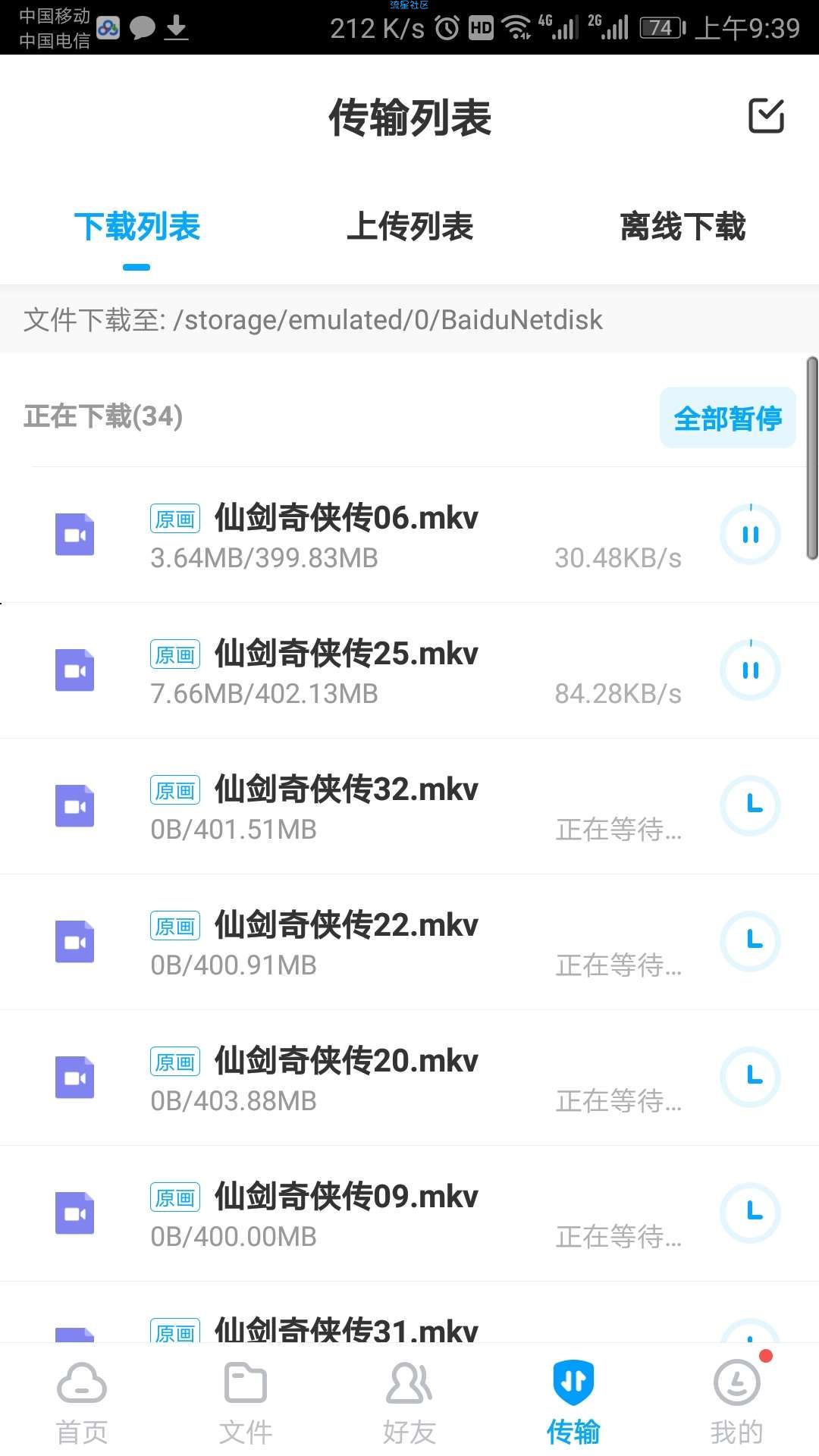Open the 好友 tab

[409, 1403]
